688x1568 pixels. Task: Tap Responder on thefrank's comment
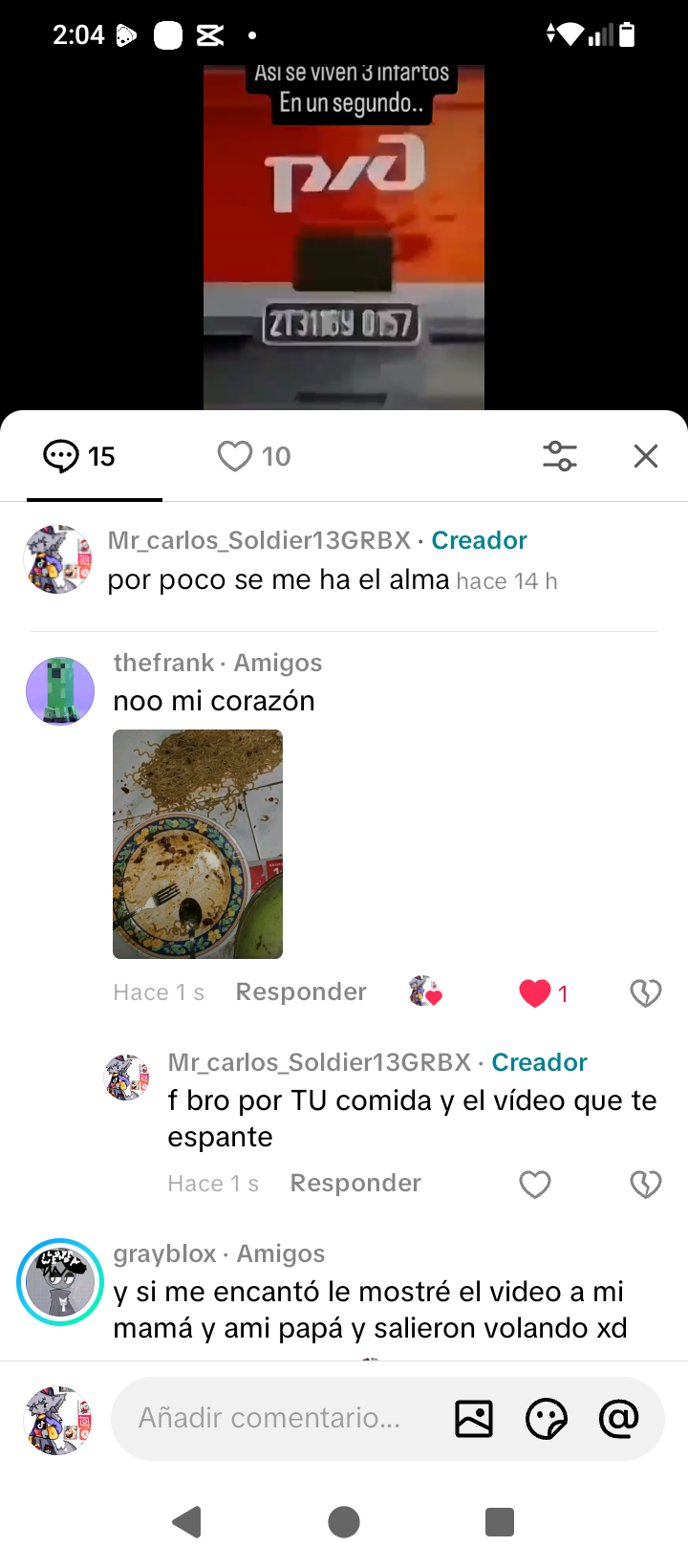point(300,991)
